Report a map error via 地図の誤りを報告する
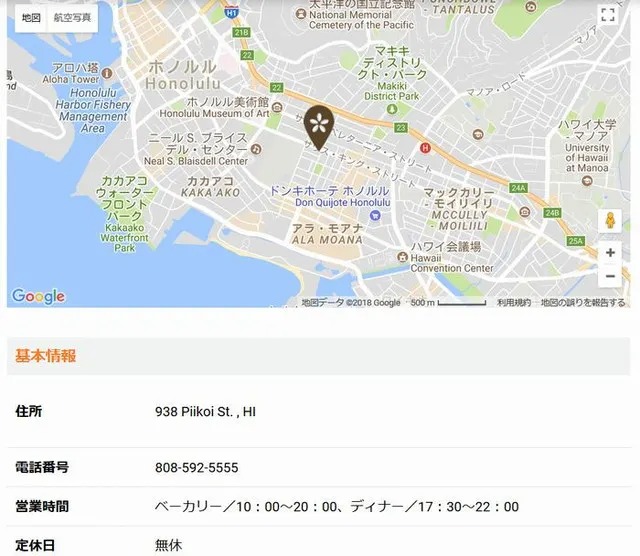 583,302
